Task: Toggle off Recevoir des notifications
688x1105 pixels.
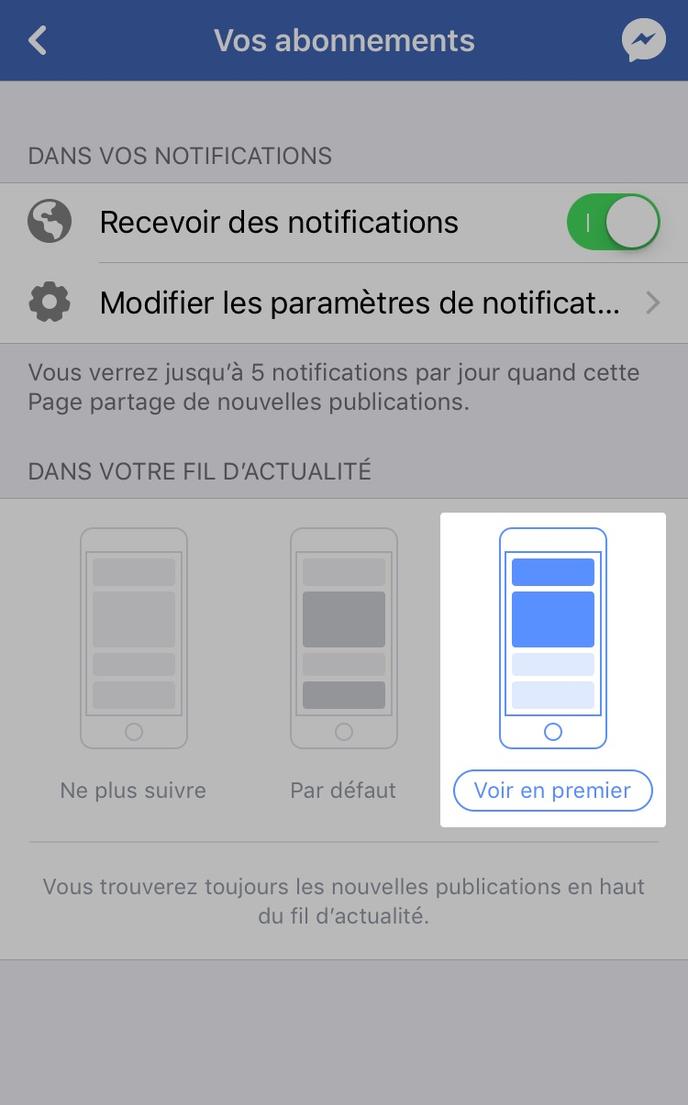Action: 613,222
